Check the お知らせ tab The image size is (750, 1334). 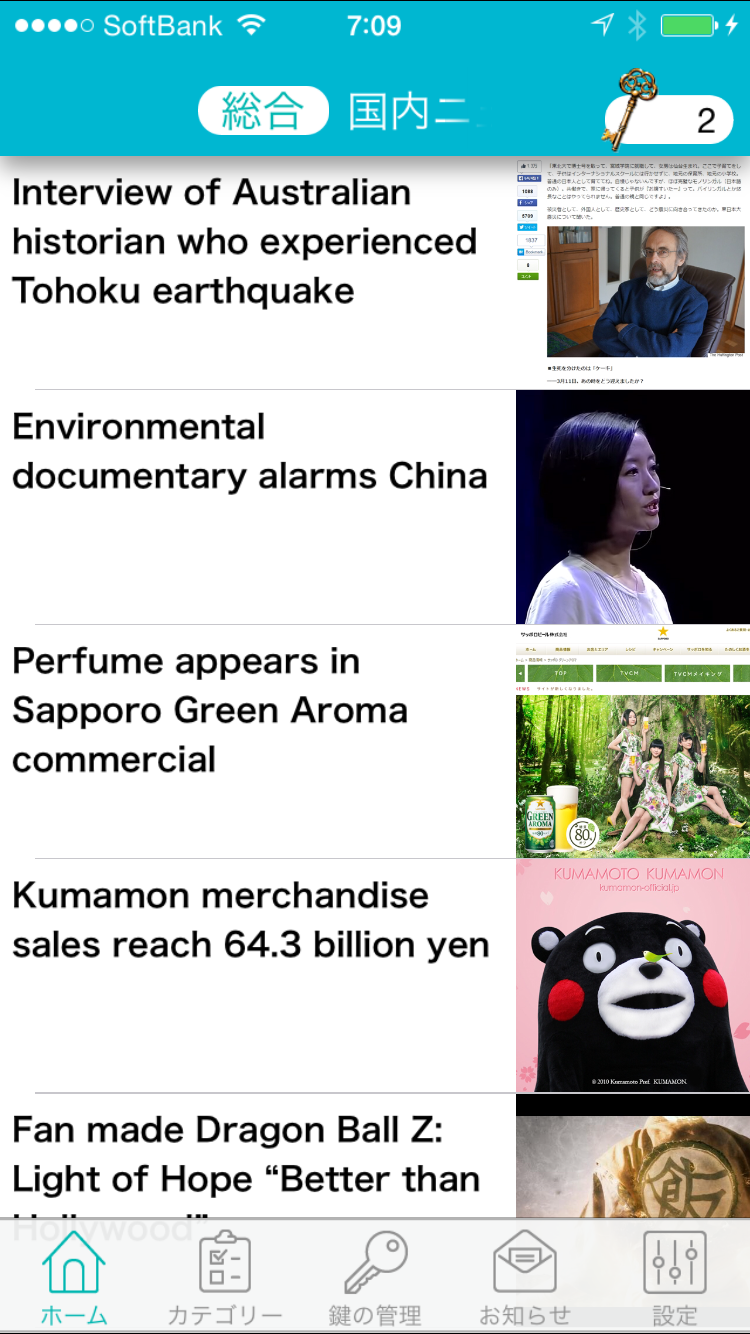point(525,1278)
